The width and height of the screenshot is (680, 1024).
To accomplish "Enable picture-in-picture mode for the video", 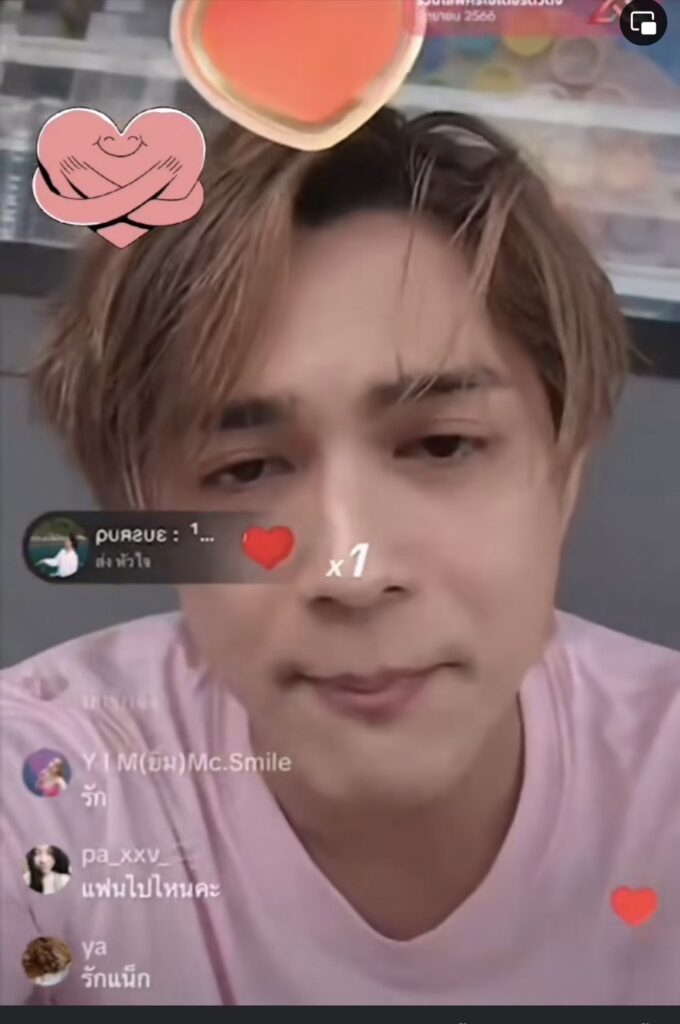I will 643,22.
